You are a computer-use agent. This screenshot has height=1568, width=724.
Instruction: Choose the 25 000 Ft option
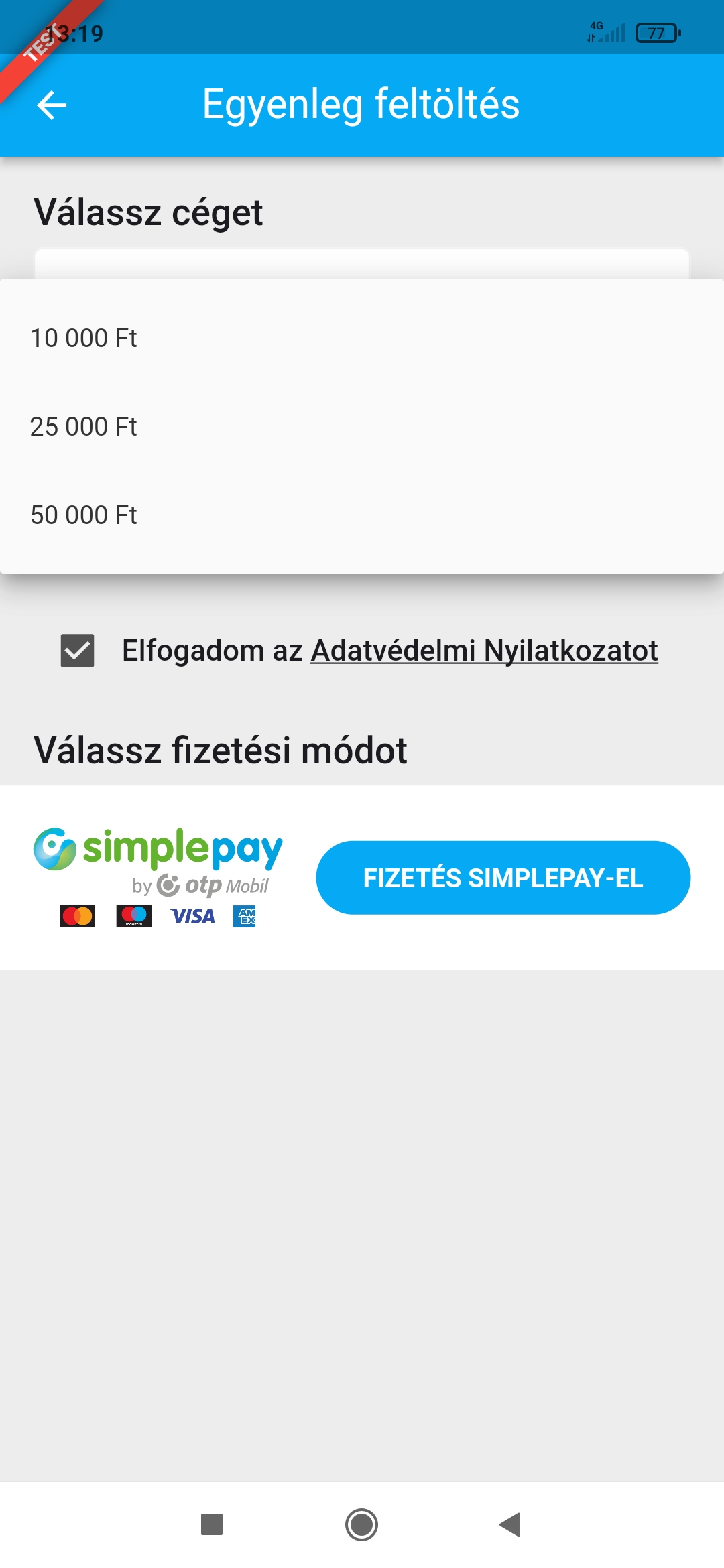[84, 427]
